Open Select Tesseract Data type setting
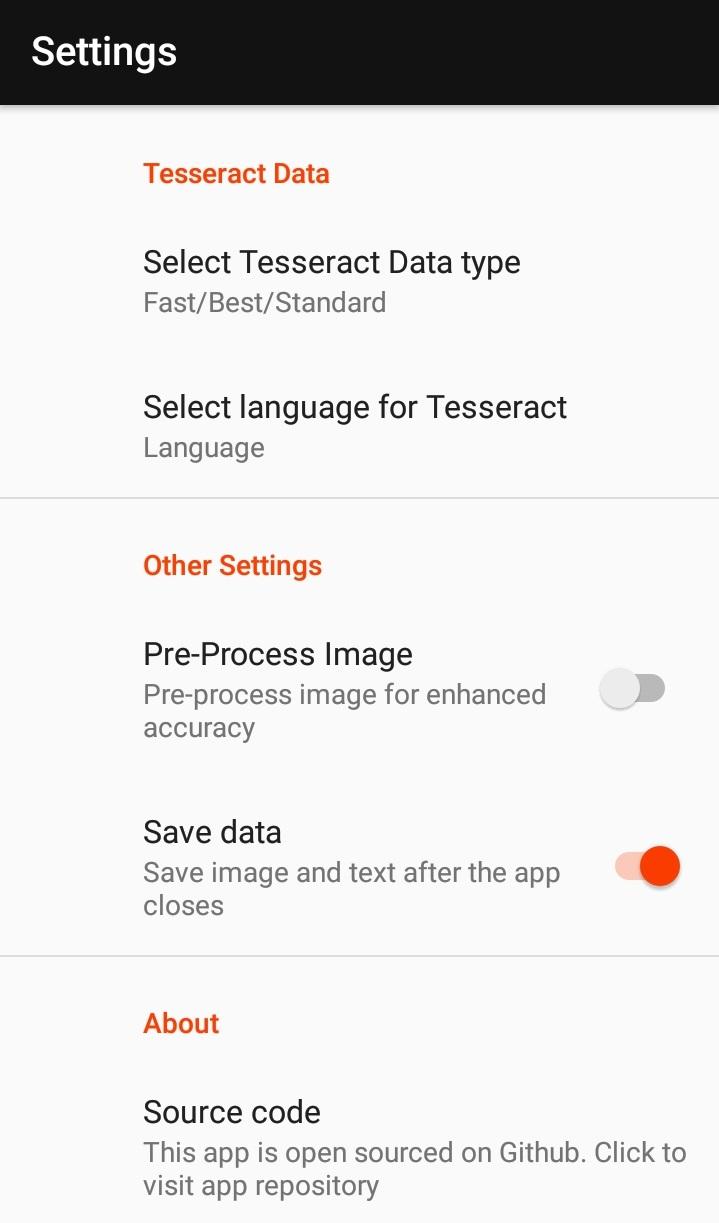Screen dimensions: 719x1223 pos(359,281)
